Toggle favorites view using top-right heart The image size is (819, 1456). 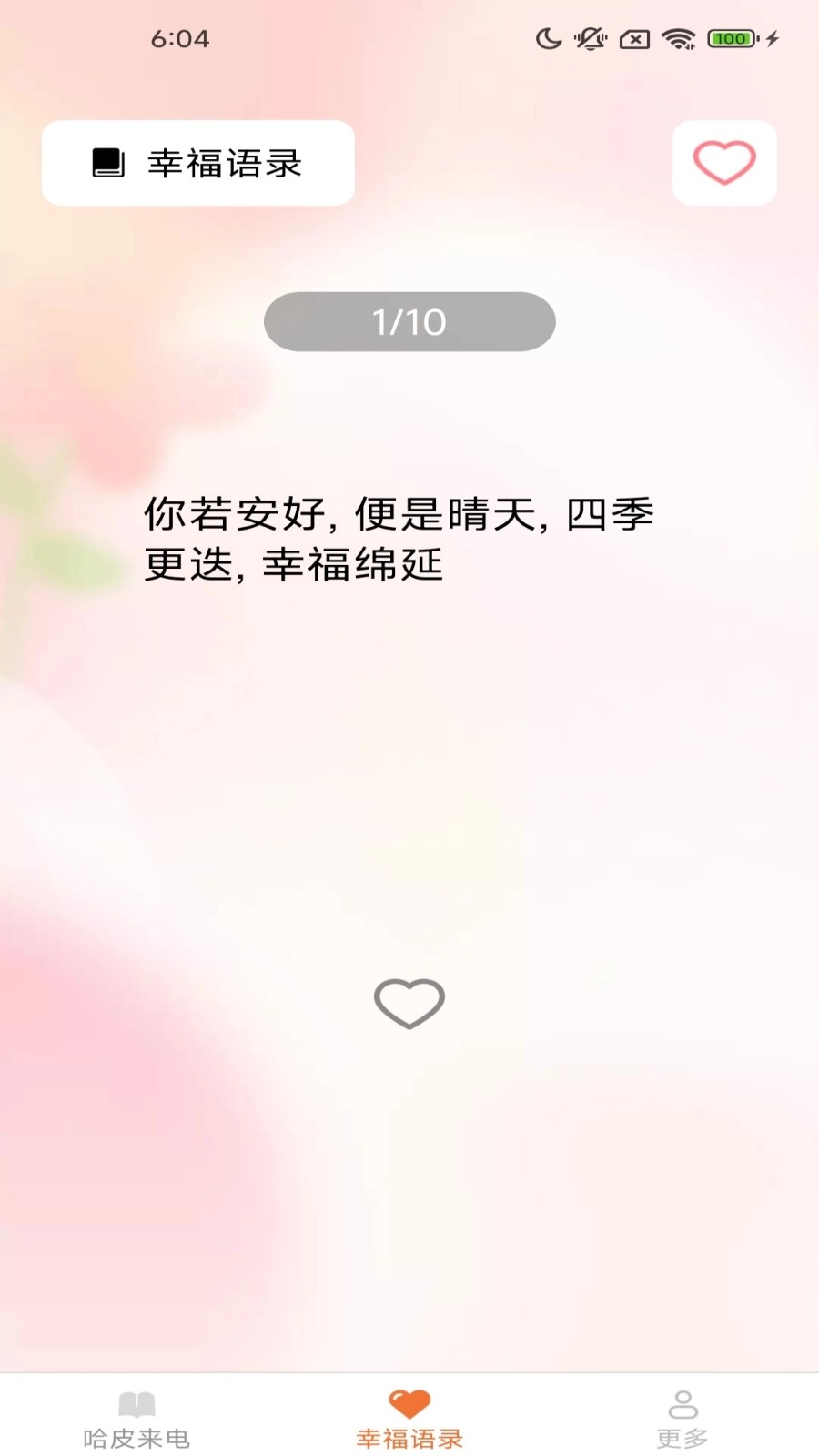[724, 162]
